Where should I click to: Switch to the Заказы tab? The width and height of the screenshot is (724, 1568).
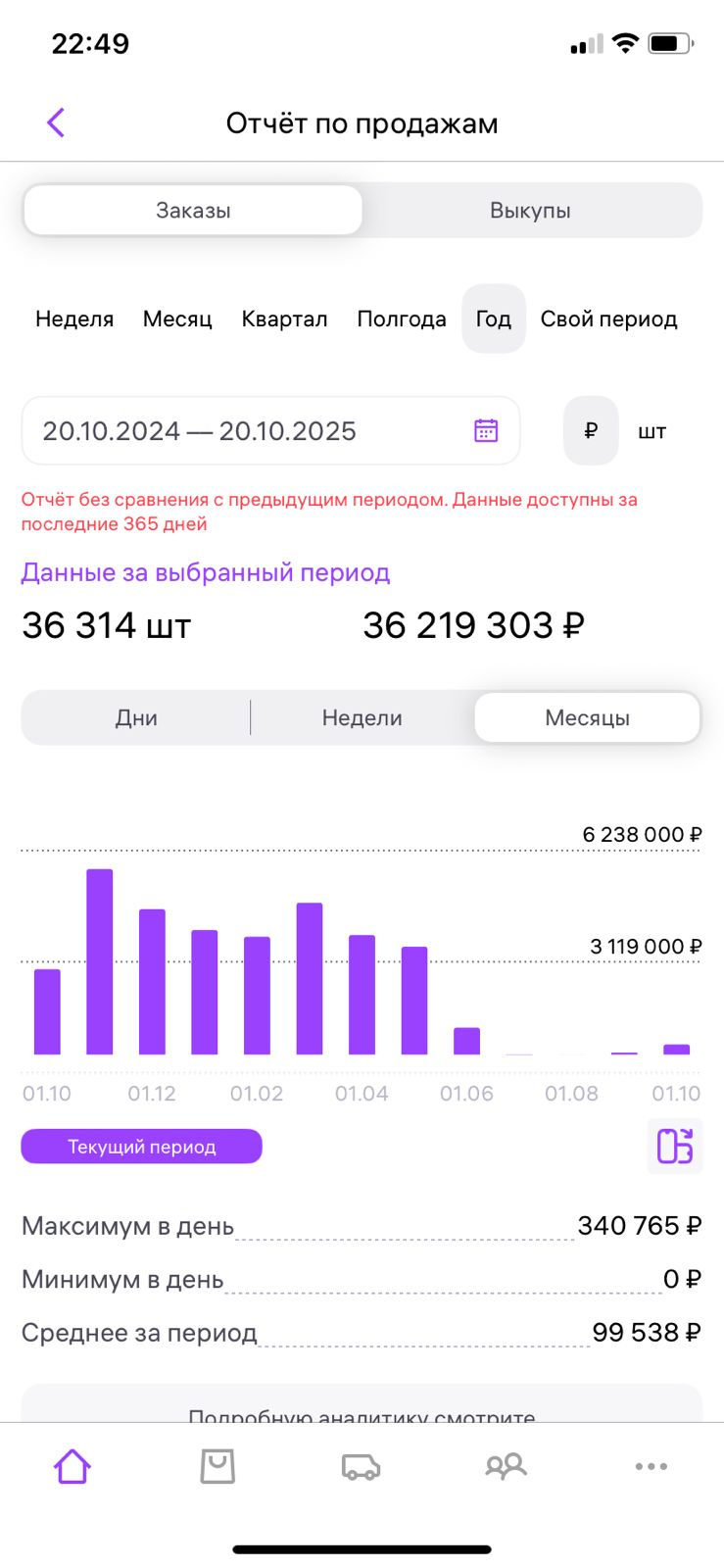(193, 211)
